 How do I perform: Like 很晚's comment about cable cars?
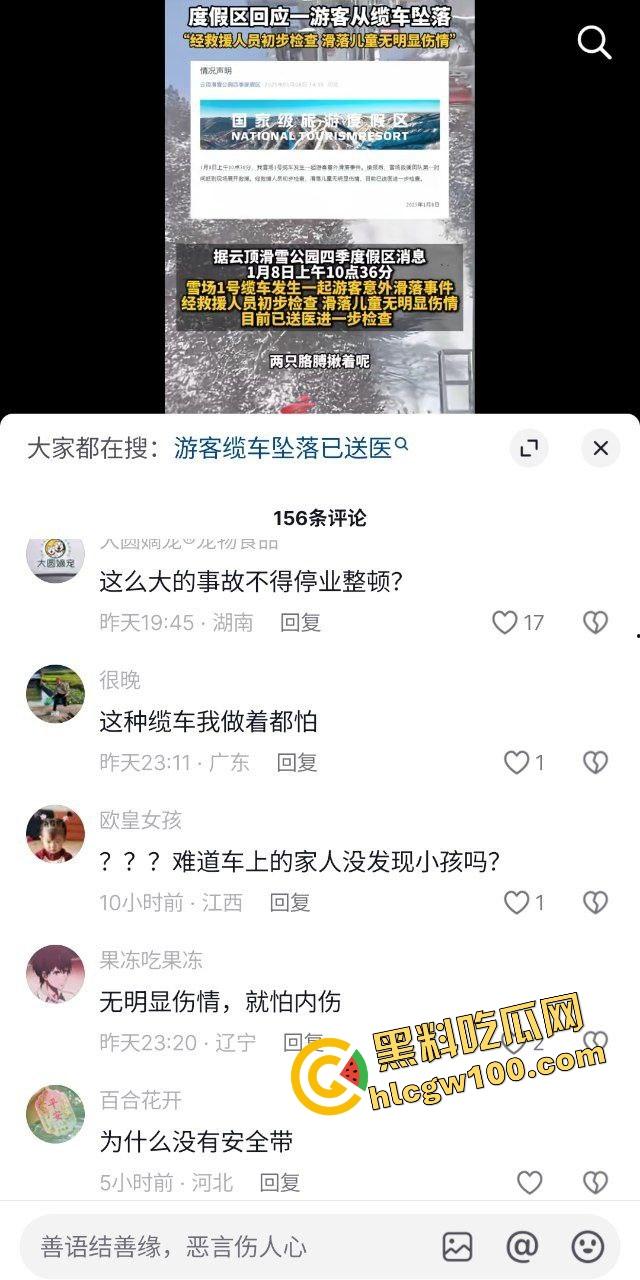[x=516, y=762]
